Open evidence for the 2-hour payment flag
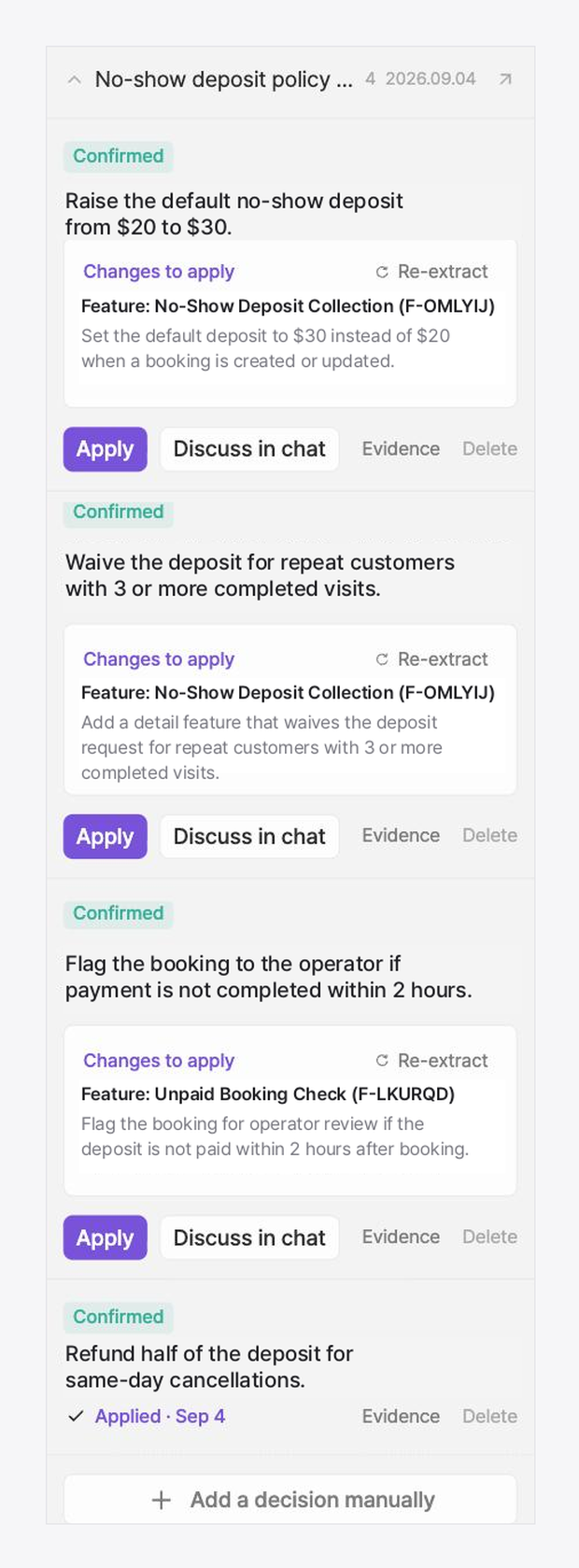 click(x=401, y=1237)
